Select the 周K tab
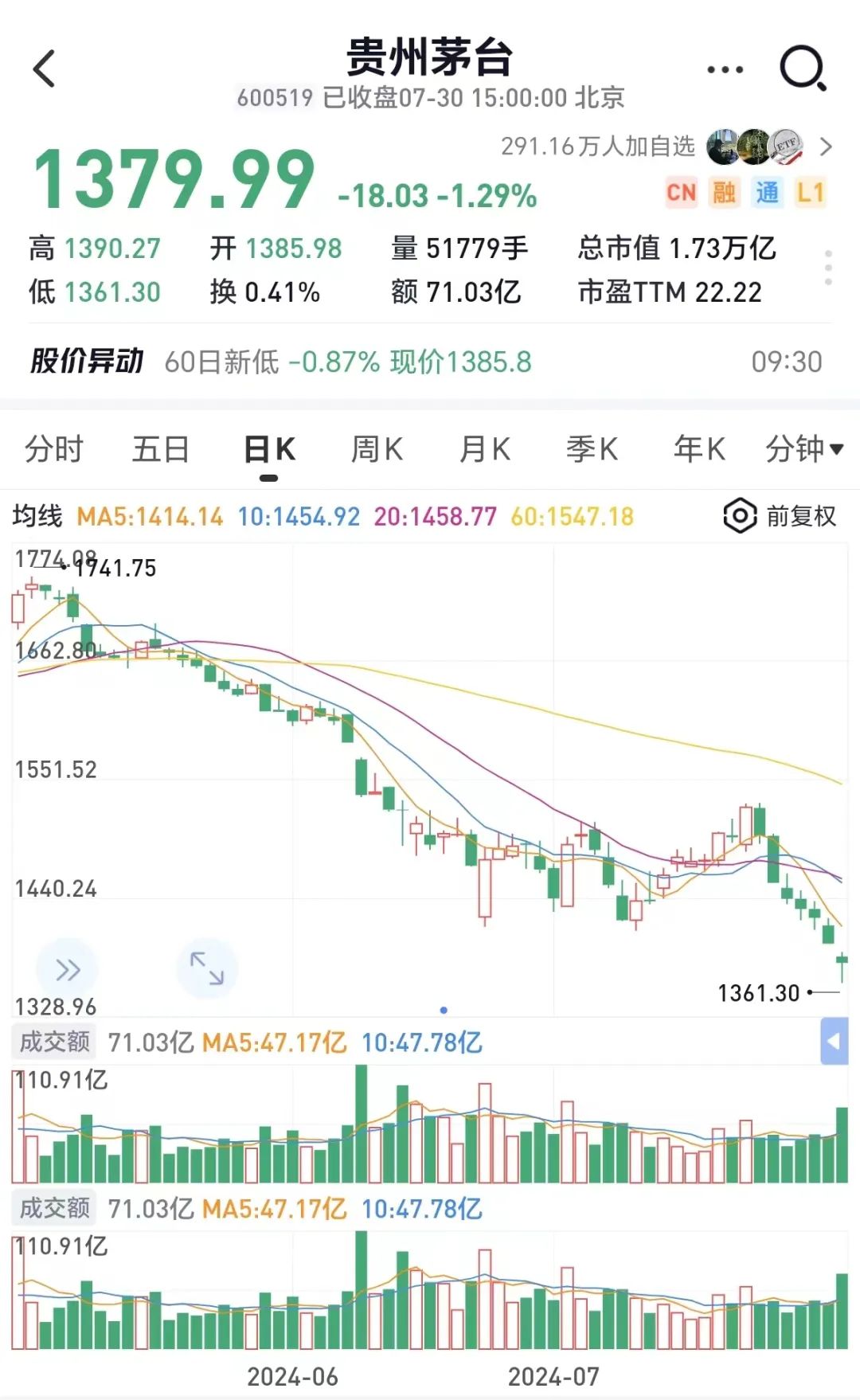860x1400 pixels. pos(377,449)
